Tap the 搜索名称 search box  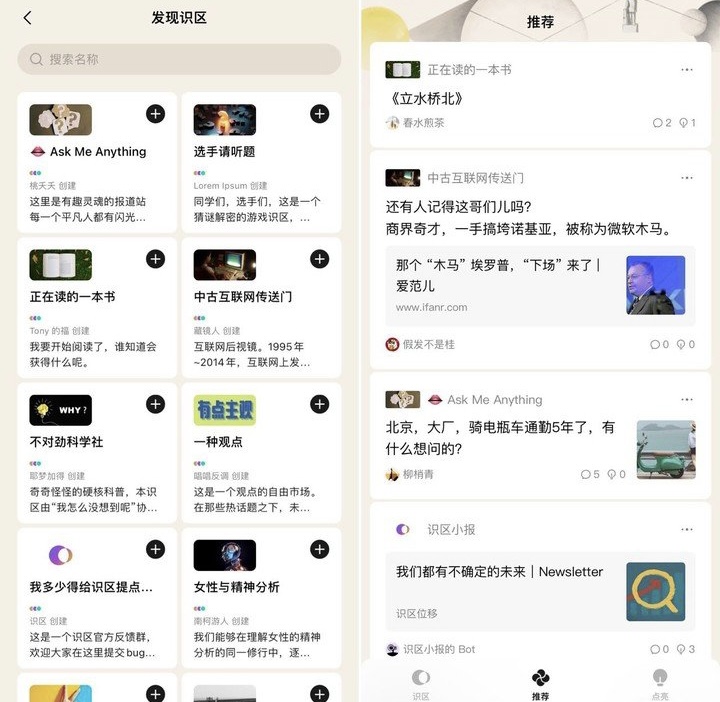pos(178,59)
